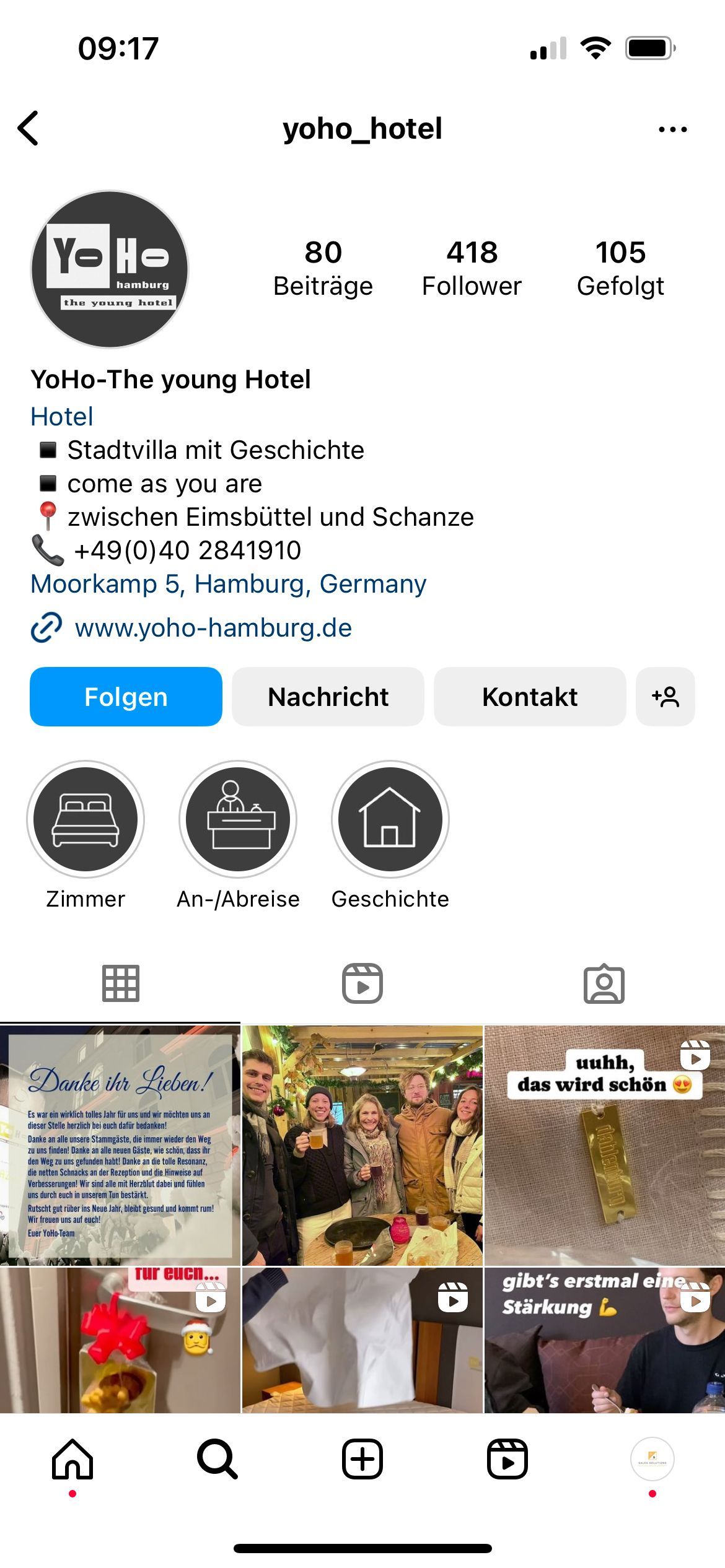View the Zimmer story highlight
725x1568 pixels.
coord(86,819)
